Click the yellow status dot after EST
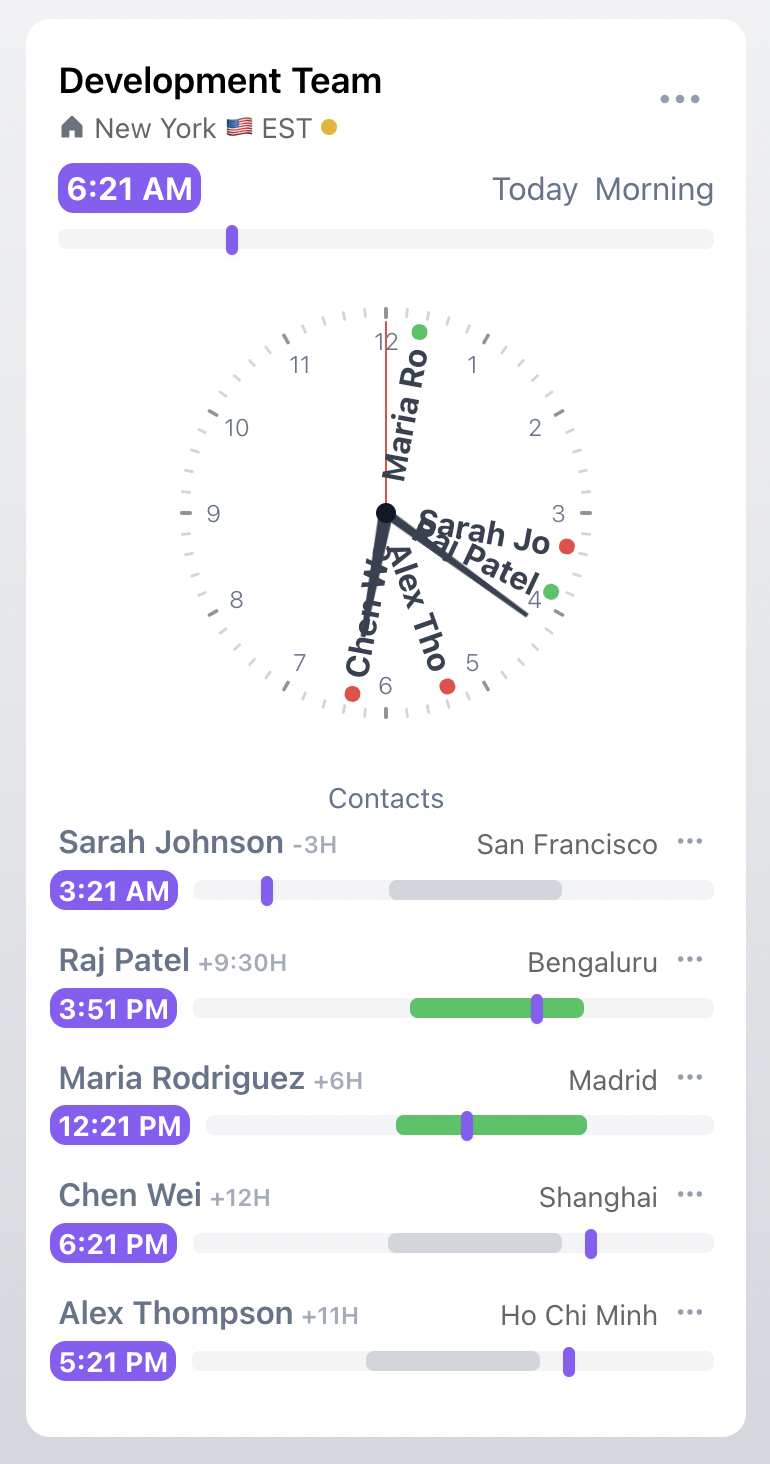 coord(330,128)
